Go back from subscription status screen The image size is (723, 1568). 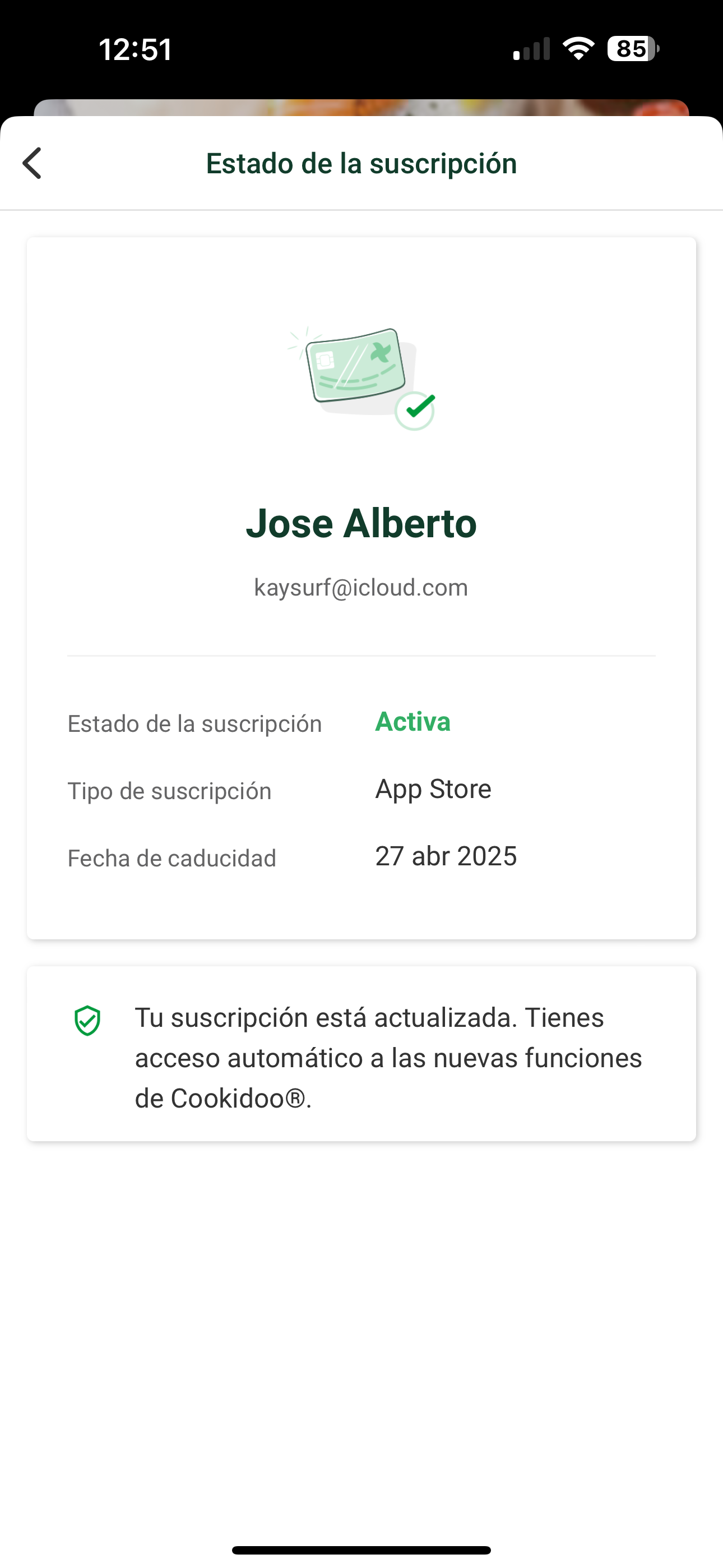(x=33, y=163)
